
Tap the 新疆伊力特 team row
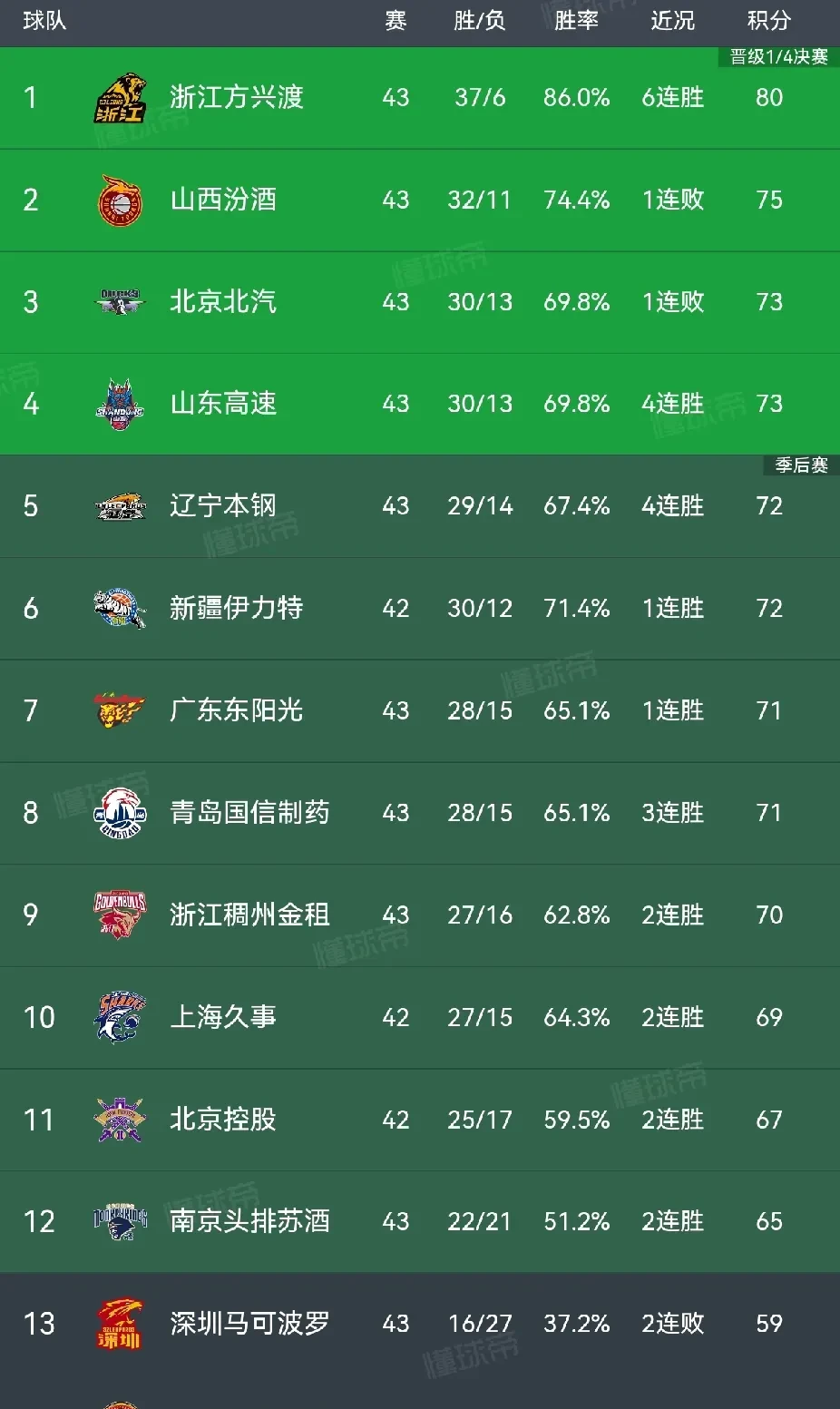236,608
